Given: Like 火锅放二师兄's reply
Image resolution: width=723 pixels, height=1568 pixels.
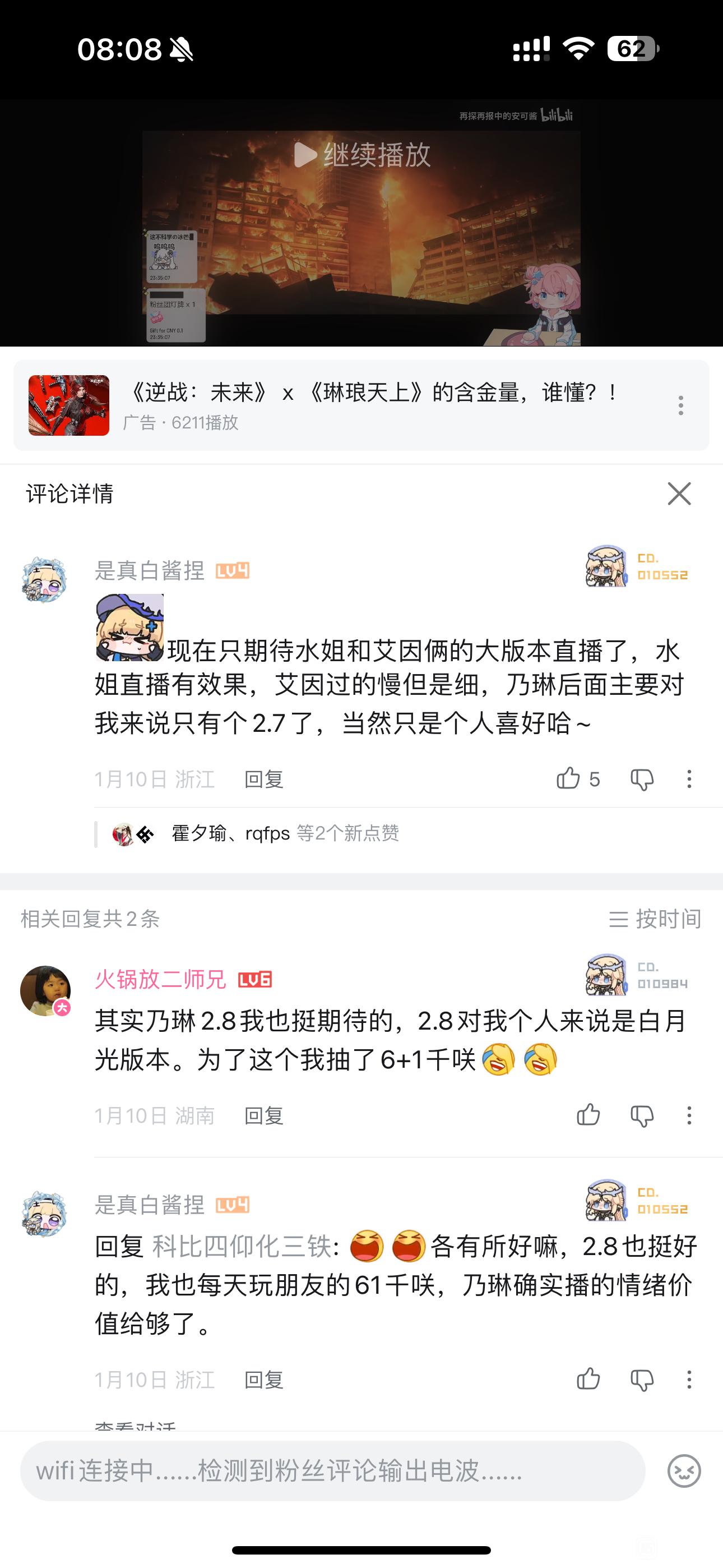Looking at the screenshot, I should [x=588, y=1115].
